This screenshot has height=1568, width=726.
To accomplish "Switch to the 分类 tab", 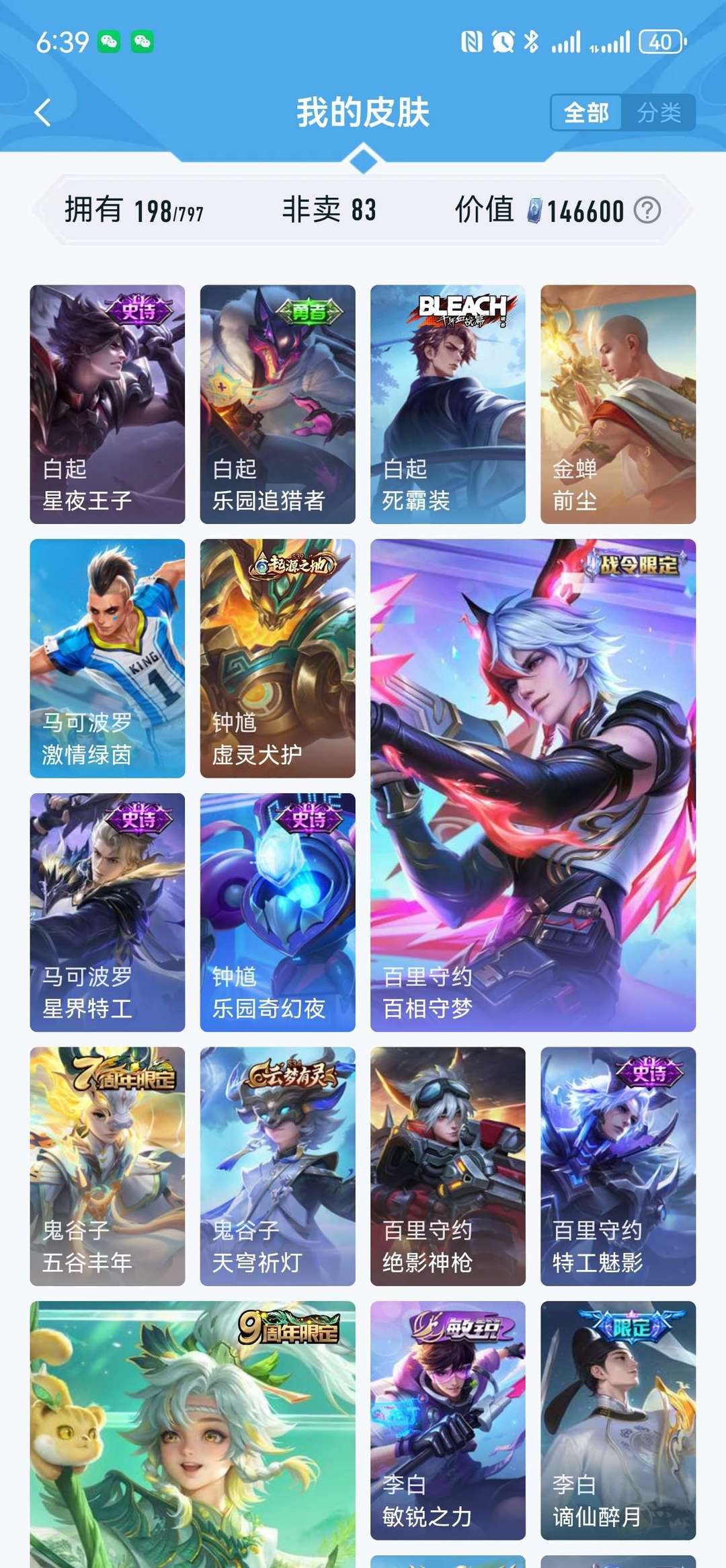I will [658, 112].
